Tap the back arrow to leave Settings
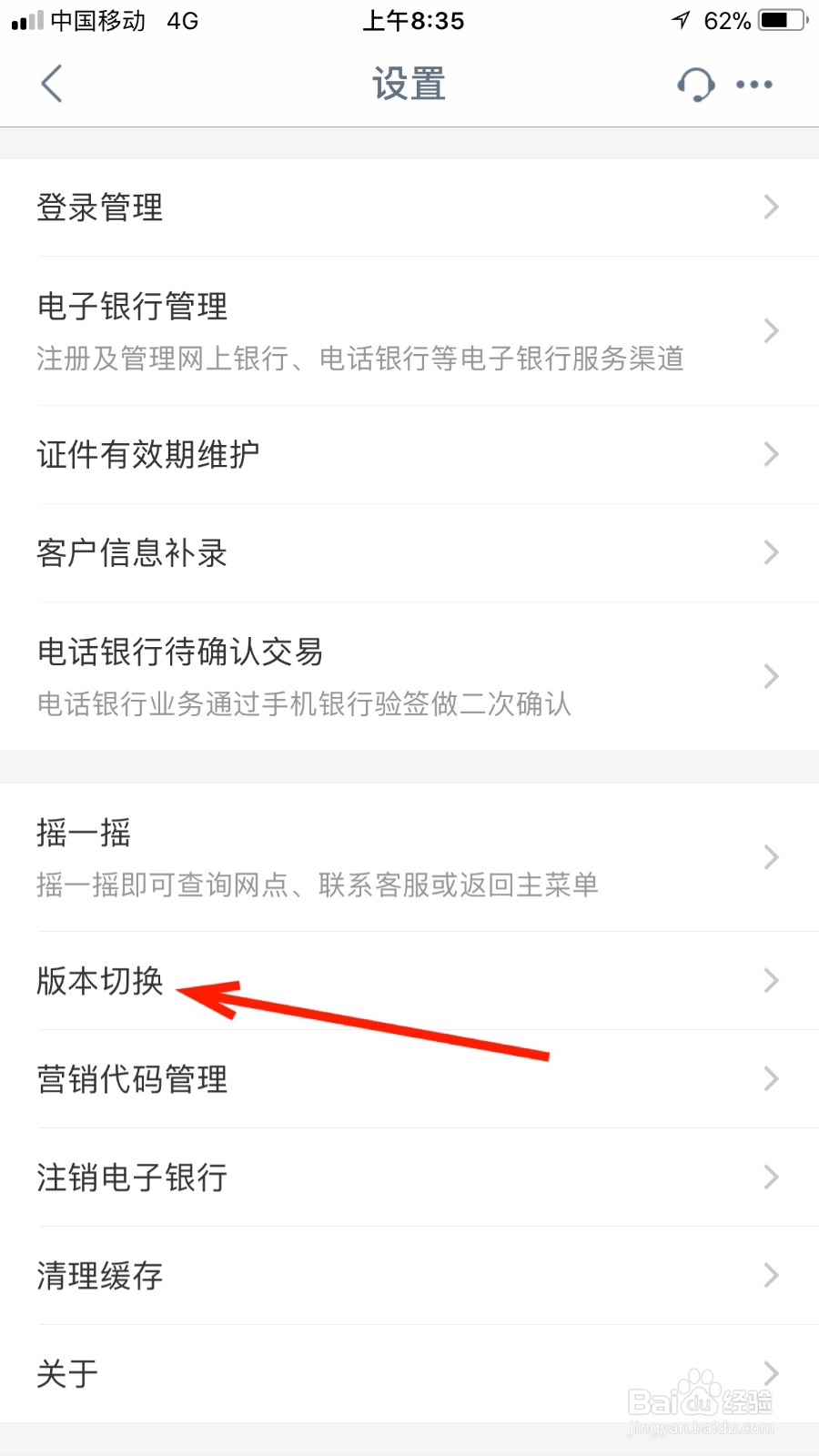 [52, 83]
